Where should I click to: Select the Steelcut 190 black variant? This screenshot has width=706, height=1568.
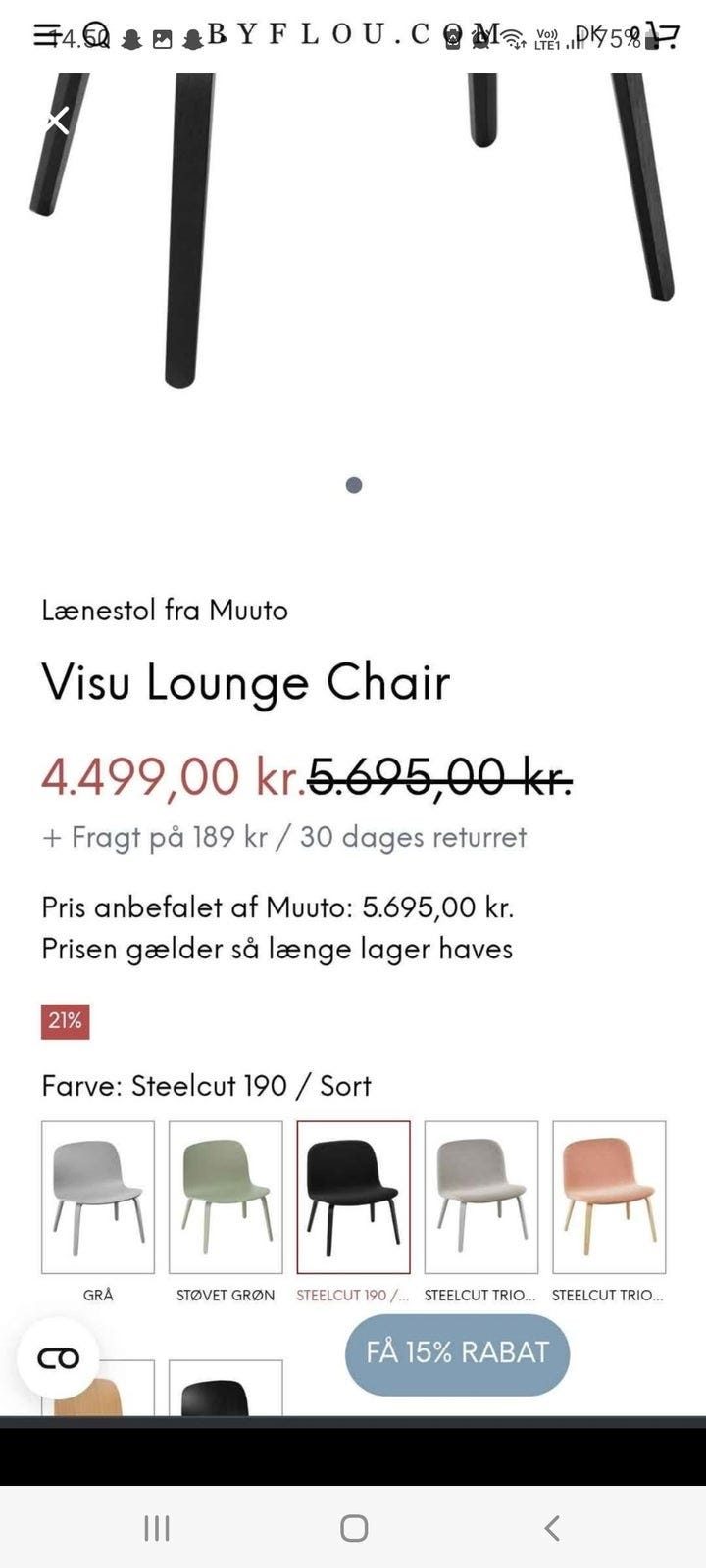coord(353,1197)
